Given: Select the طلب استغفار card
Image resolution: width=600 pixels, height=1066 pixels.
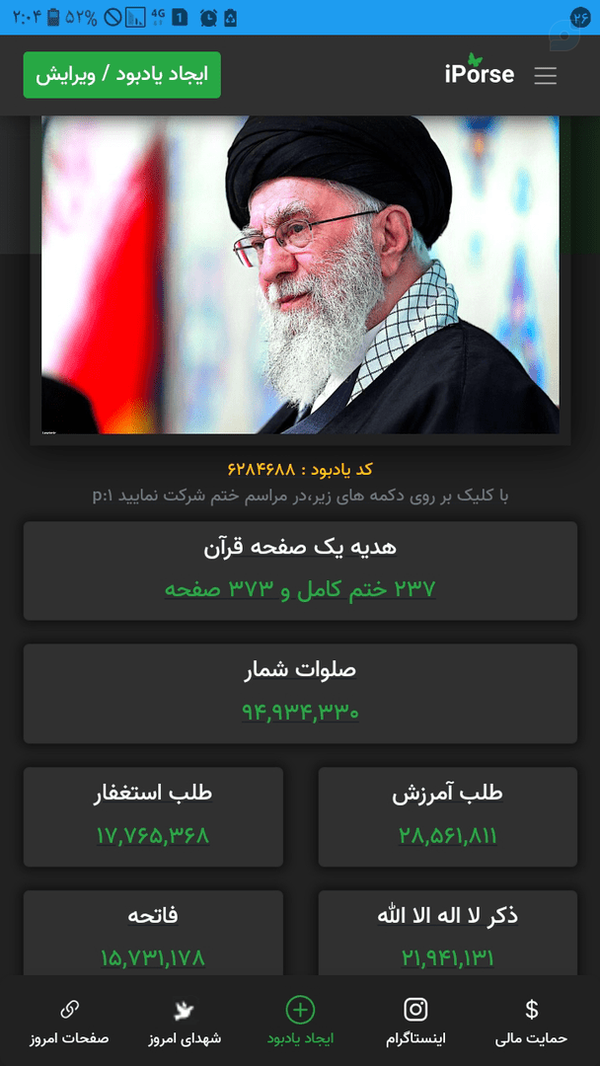Looking at the screenshot, I should tap(153, 816).
